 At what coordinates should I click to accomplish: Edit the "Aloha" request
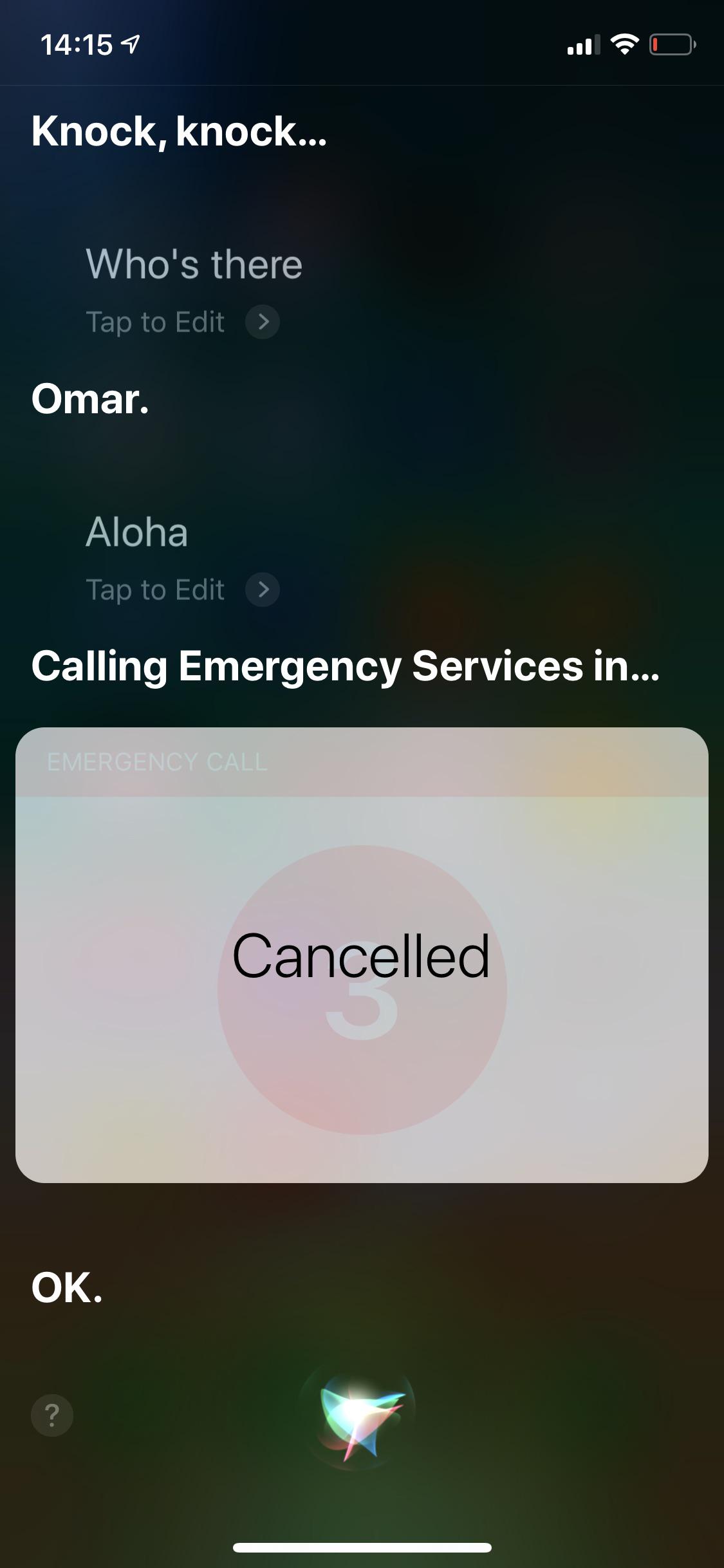[x=182, y=589]
